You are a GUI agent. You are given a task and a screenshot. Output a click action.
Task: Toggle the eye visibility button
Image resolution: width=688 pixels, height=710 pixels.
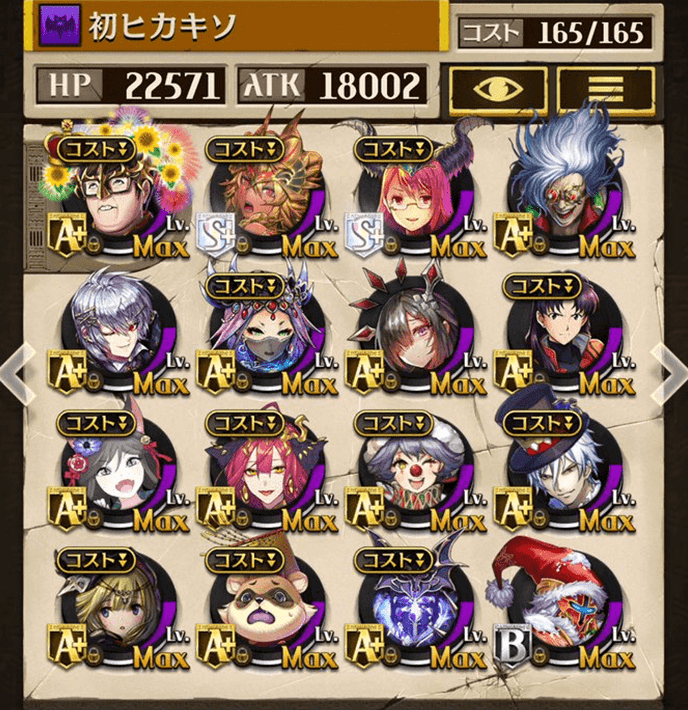pyautogui.click(x=495, y=89)
